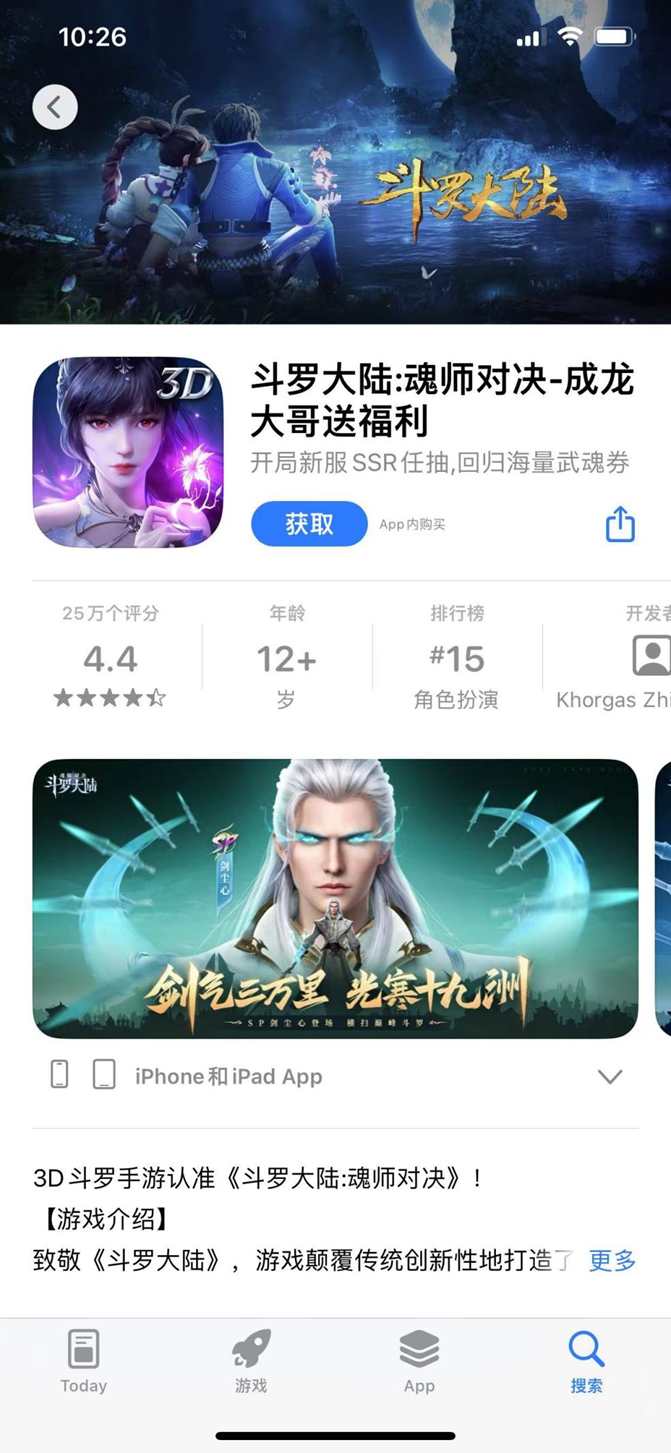Open the 剑气三万里 screenshot preview
Image resolution: width=671 pixels, height=1453 pixels.
coord(335,898)
